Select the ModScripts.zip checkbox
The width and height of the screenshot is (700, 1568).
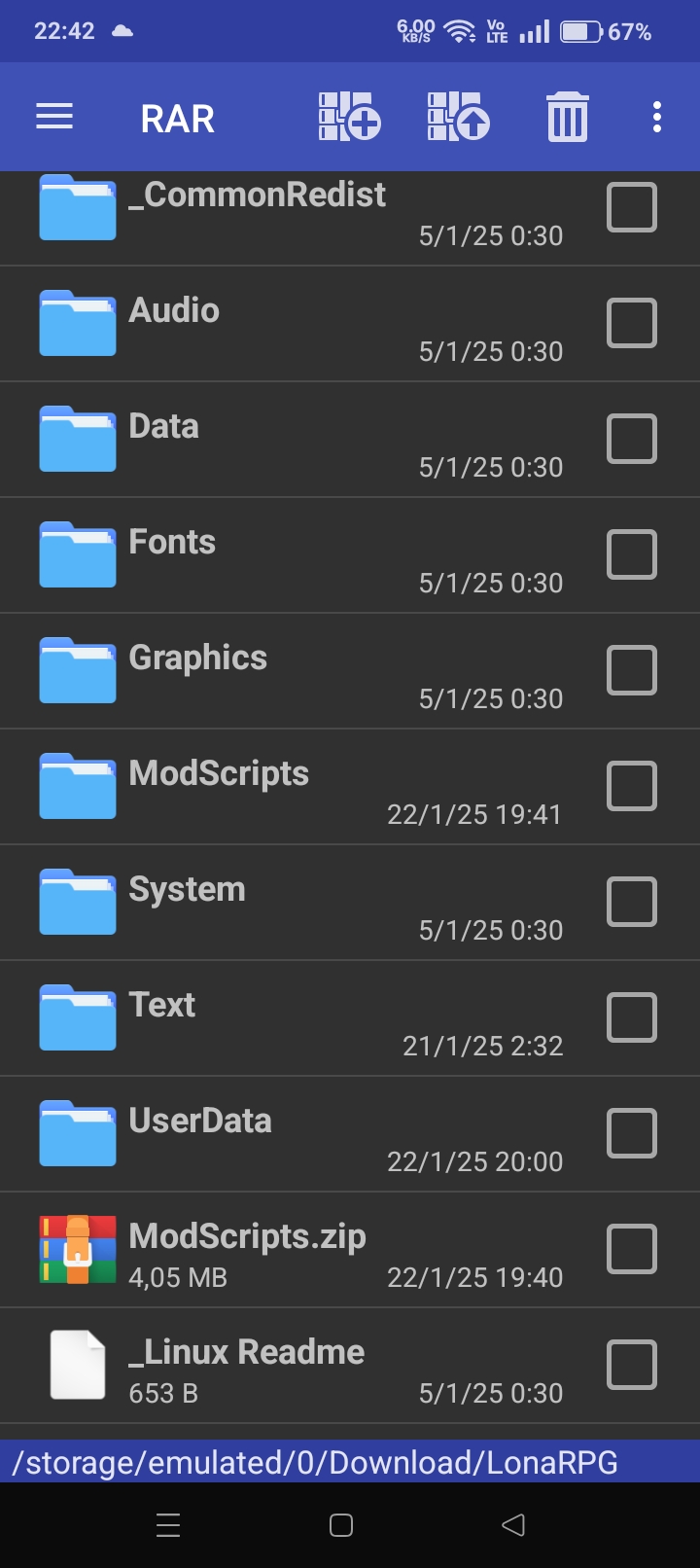(632, 1249)
